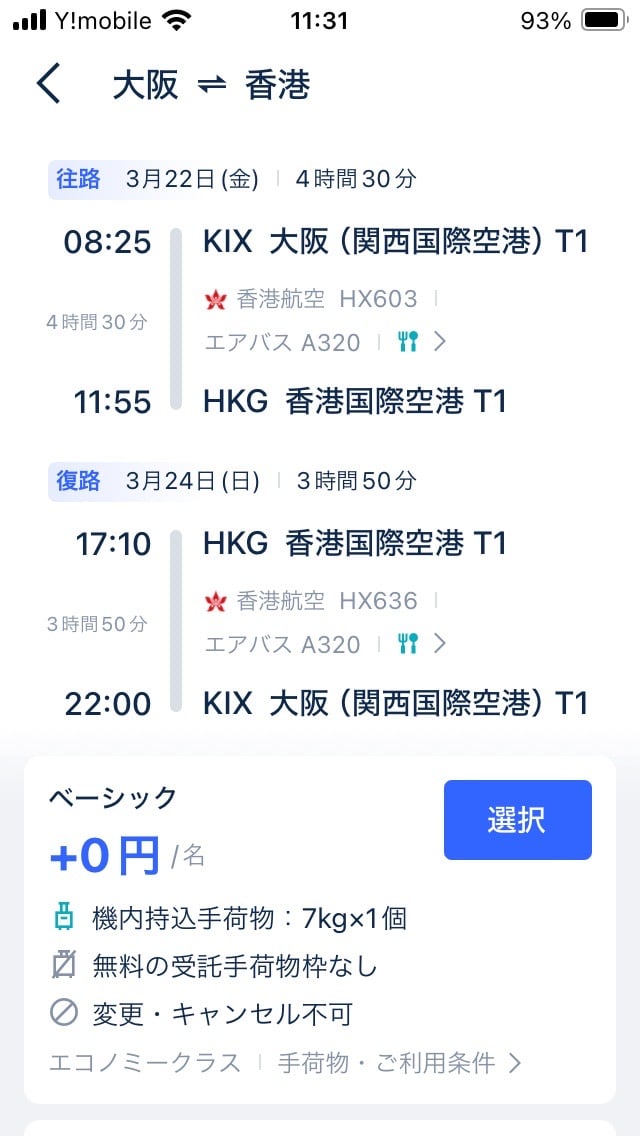Open HX603 flight amenities details chevron
The height and width of the screenshot is (1136, 640).
[x=439, y=342]
